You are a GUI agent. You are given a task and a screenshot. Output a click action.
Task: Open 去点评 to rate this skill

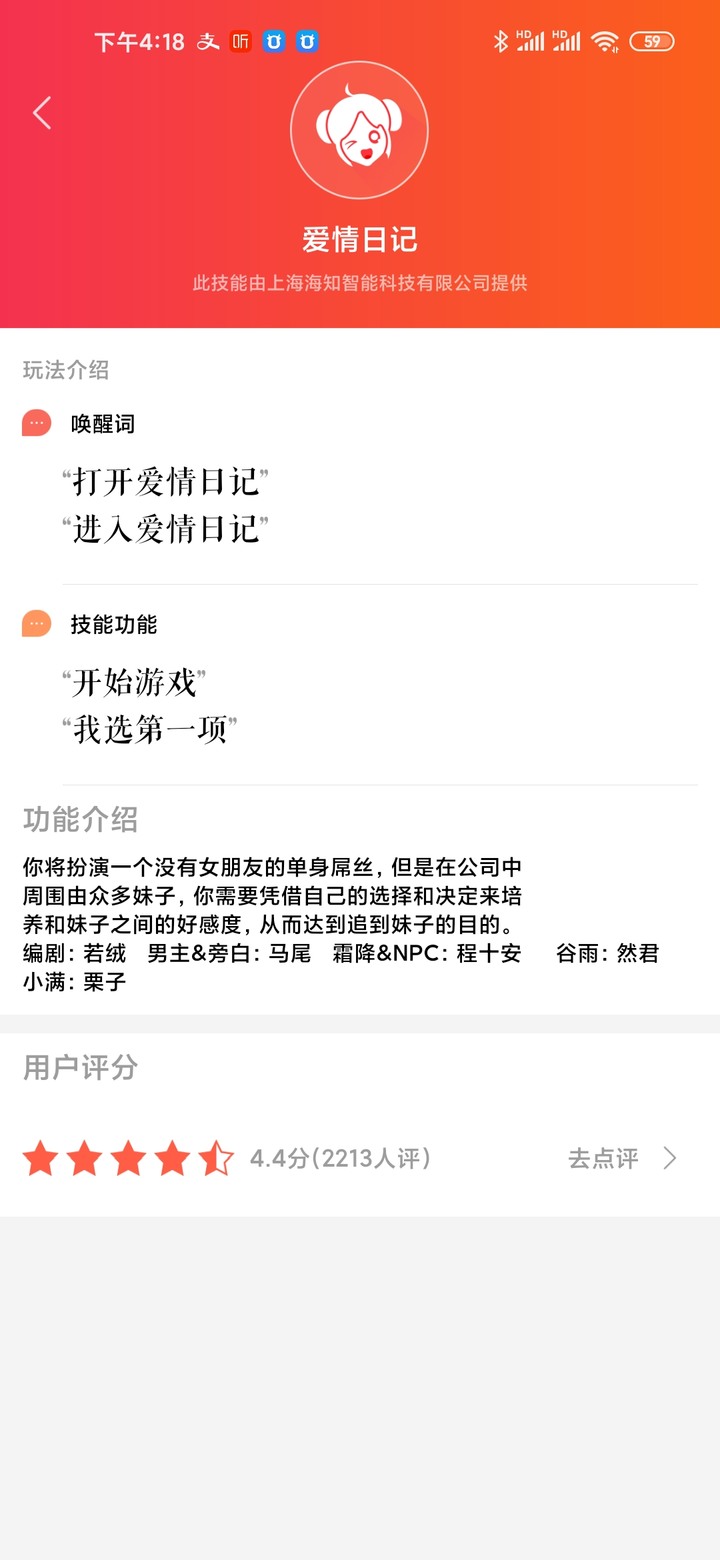[x=621, y=1159]
